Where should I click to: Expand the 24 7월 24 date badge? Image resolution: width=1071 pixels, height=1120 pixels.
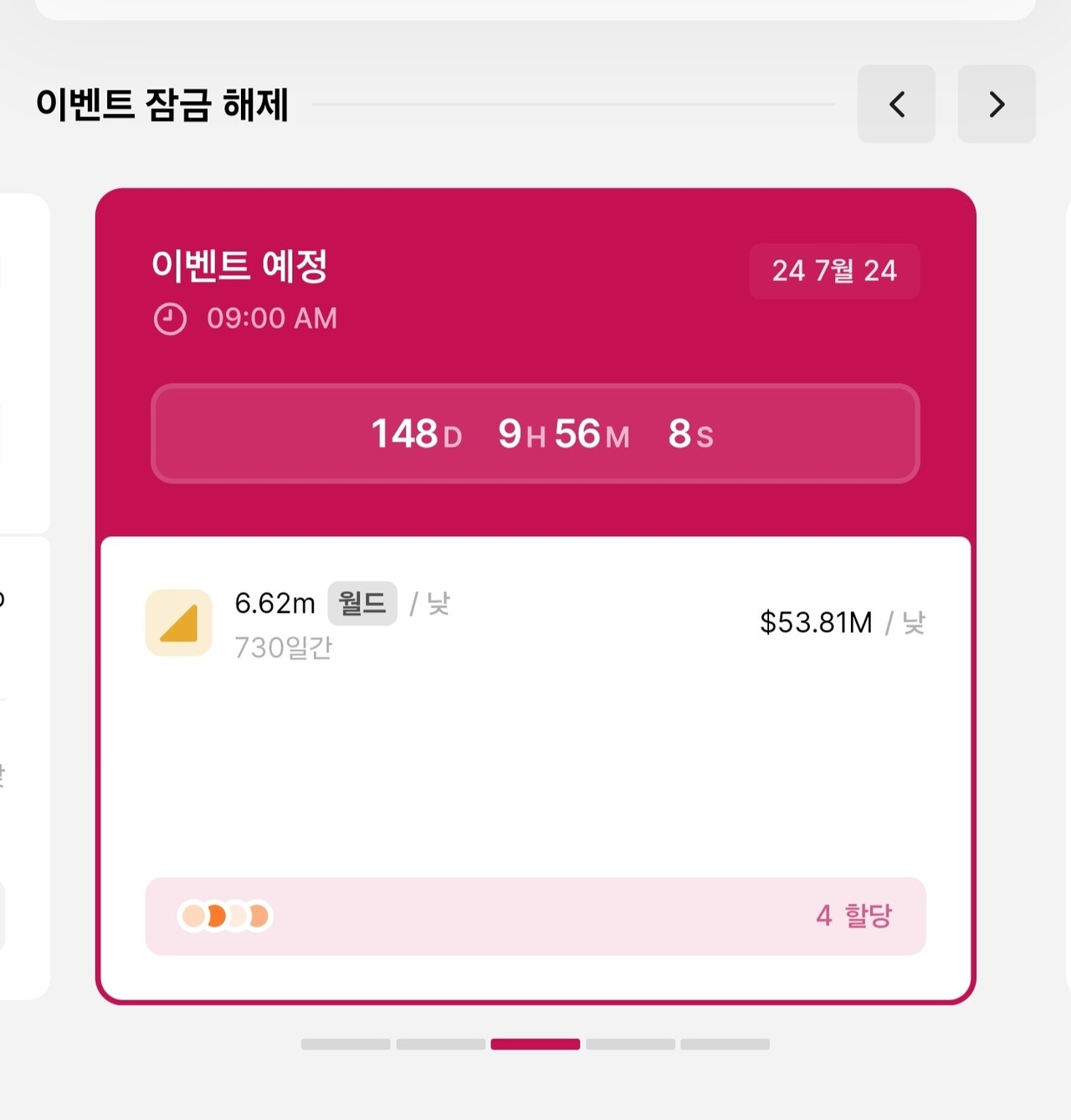(834, 271)
